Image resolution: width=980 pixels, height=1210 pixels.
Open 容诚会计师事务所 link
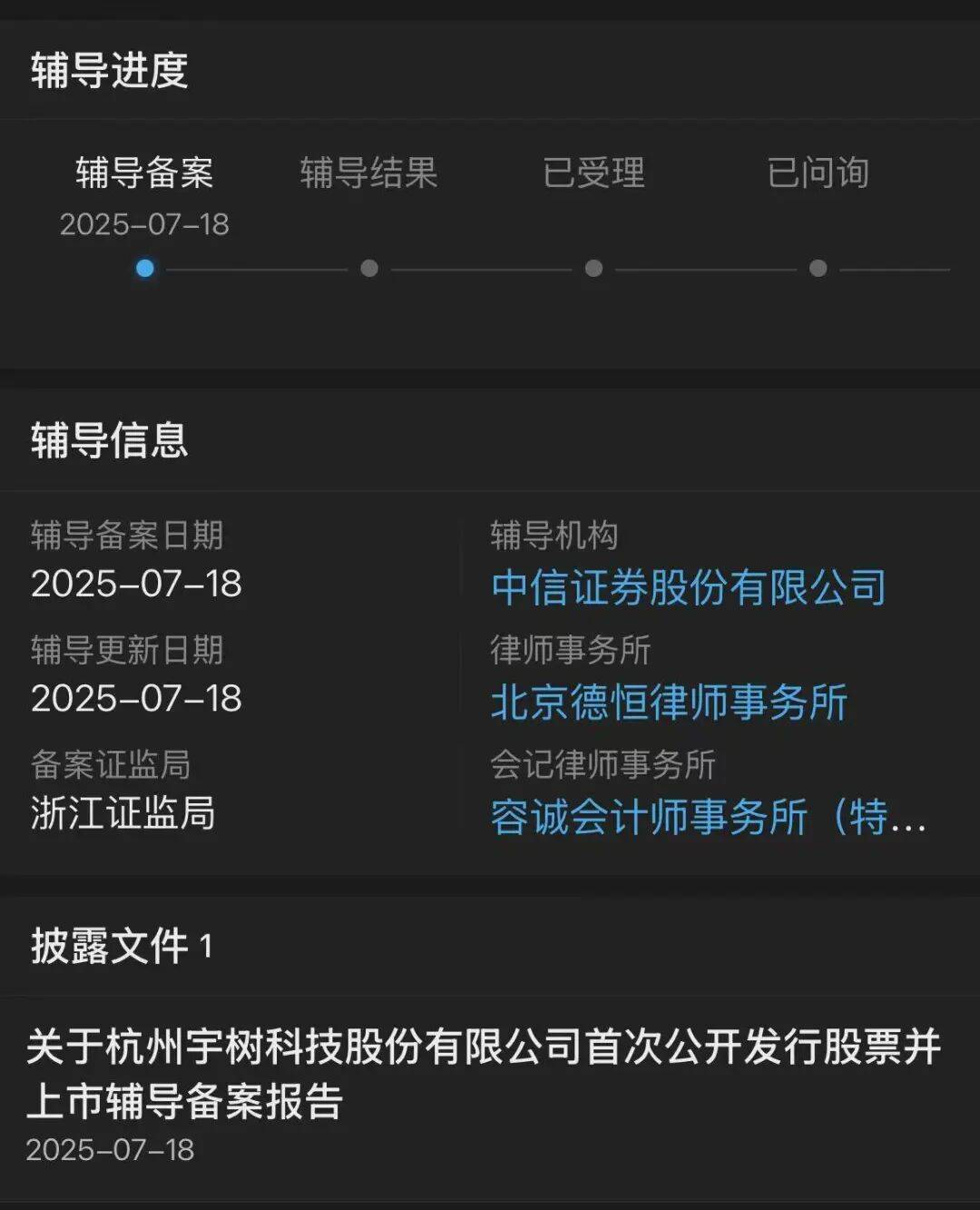click(x=708, y=817)
